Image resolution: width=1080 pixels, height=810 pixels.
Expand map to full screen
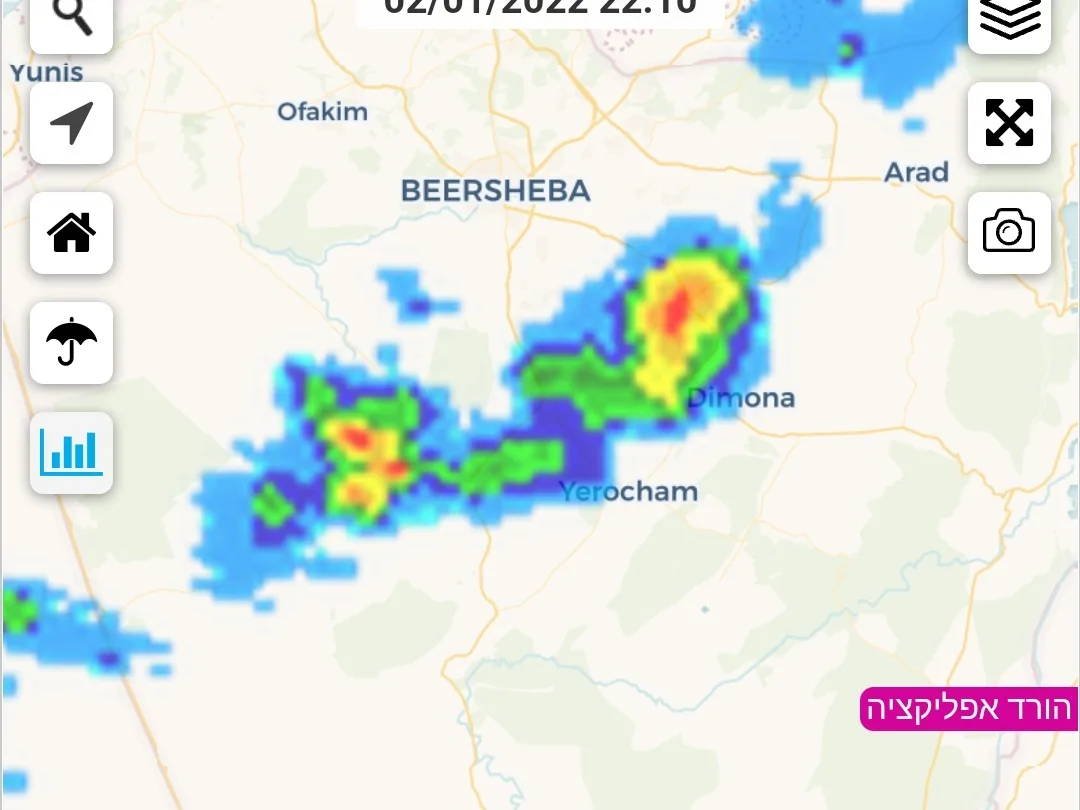point(1009,123)
